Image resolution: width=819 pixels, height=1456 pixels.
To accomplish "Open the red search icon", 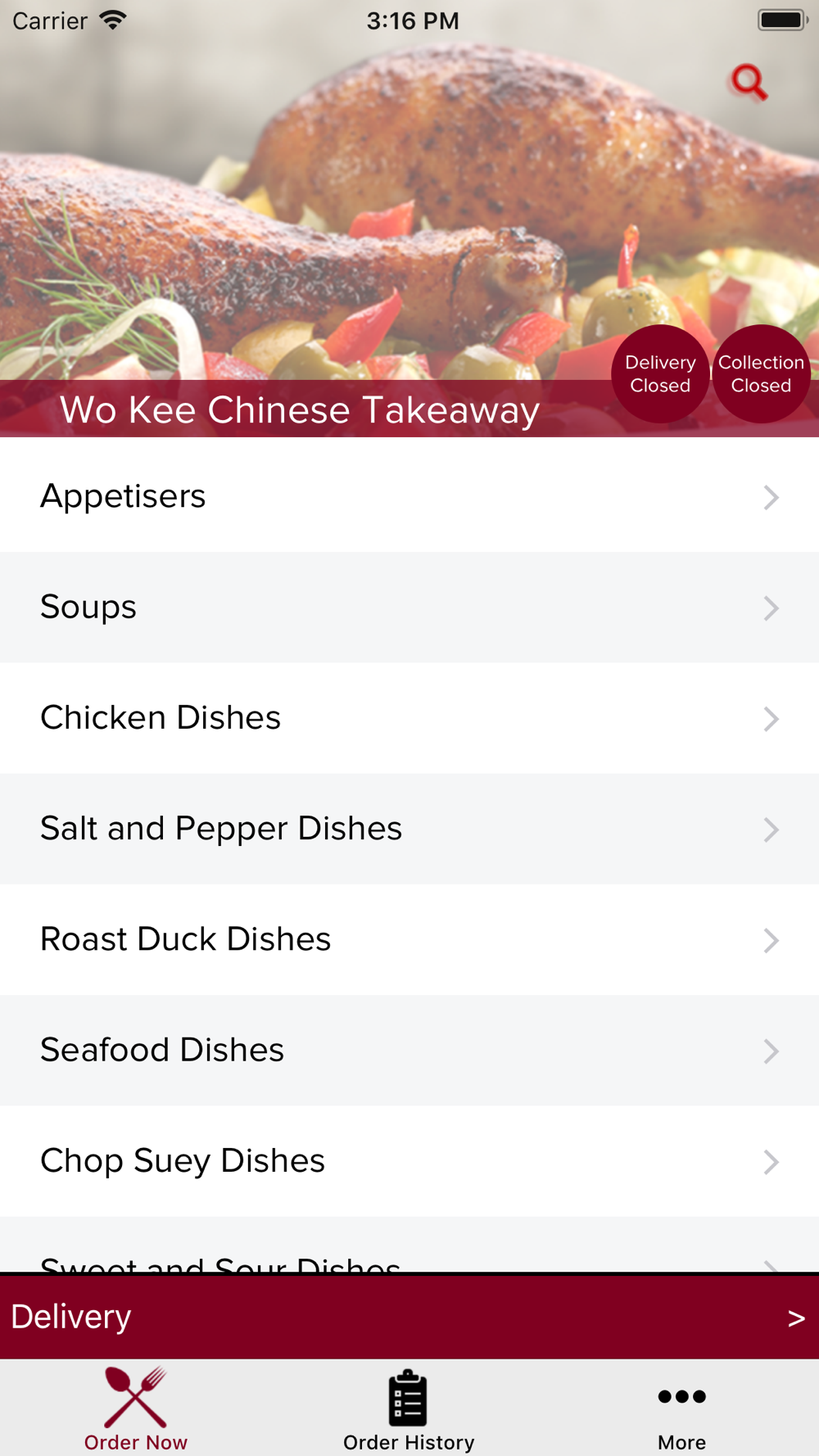I will (x=749, y=82).
